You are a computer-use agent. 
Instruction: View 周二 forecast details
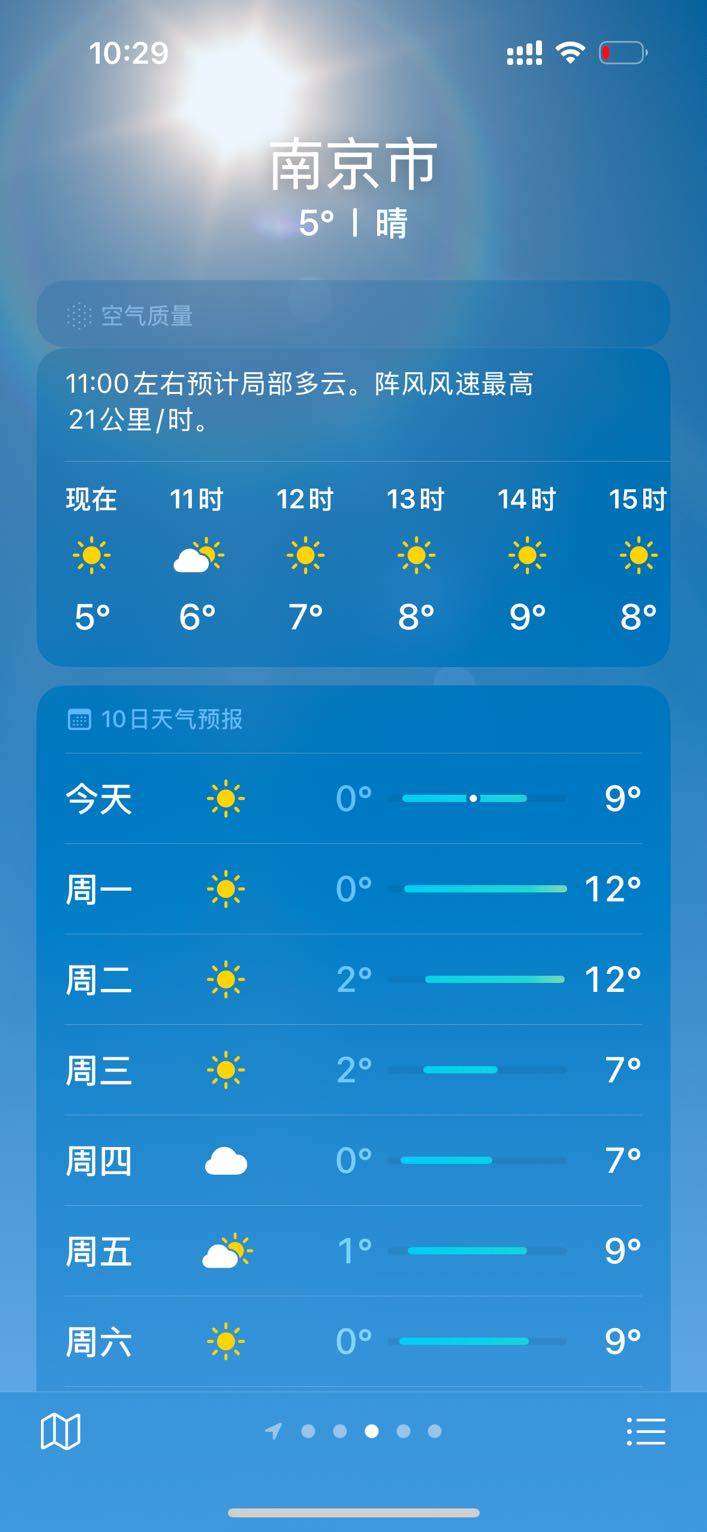pyautogui.click(x=353, y=980)
